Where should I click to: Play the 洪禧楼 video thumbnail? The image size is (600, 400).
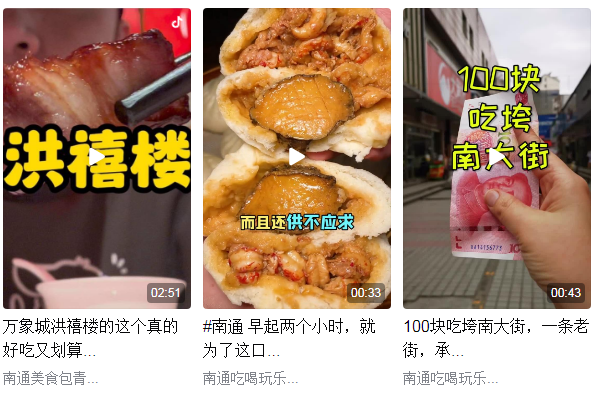click(96, 156)
